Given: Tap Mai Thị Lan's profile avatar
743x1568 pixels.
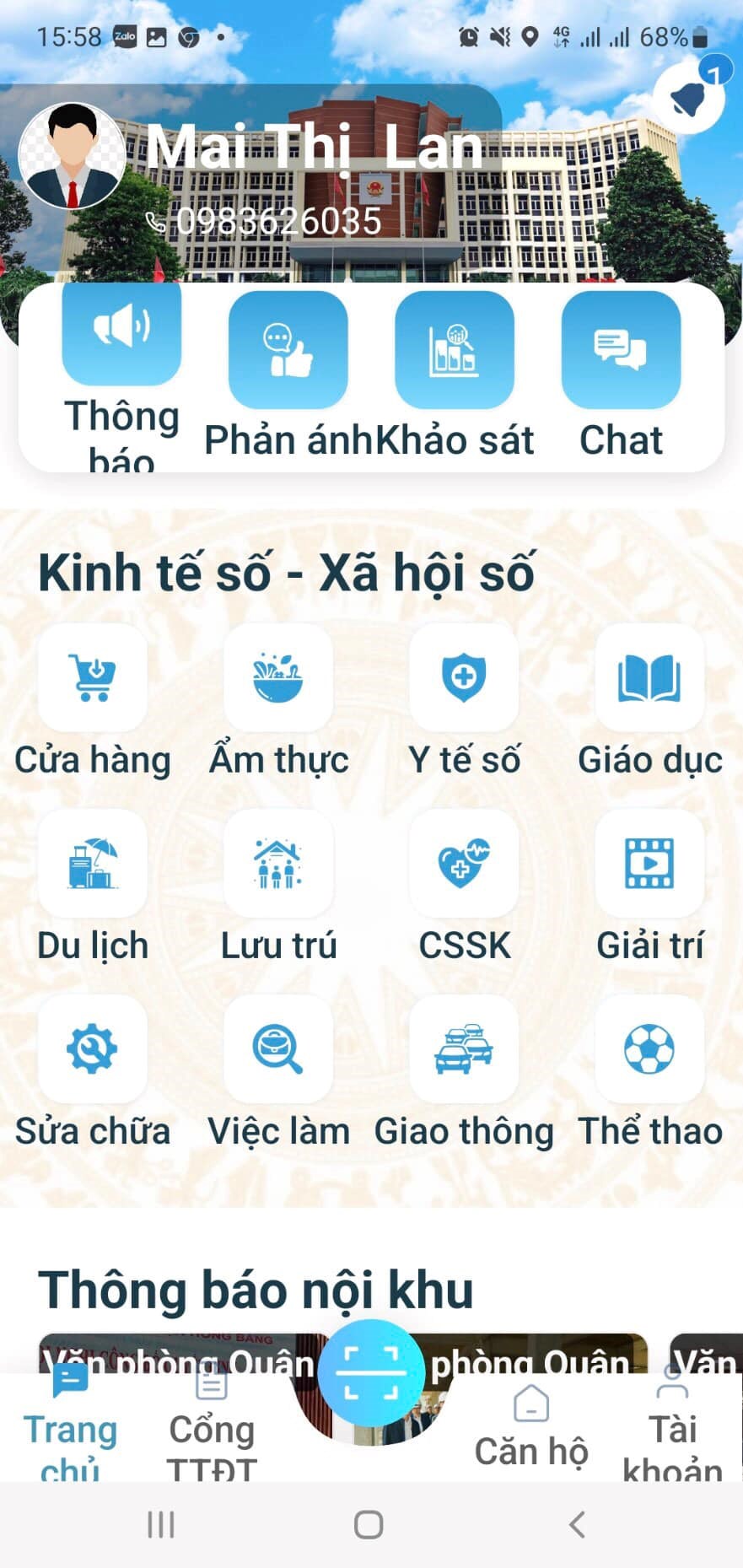Looking at the screenshot, I should [72, 157].
